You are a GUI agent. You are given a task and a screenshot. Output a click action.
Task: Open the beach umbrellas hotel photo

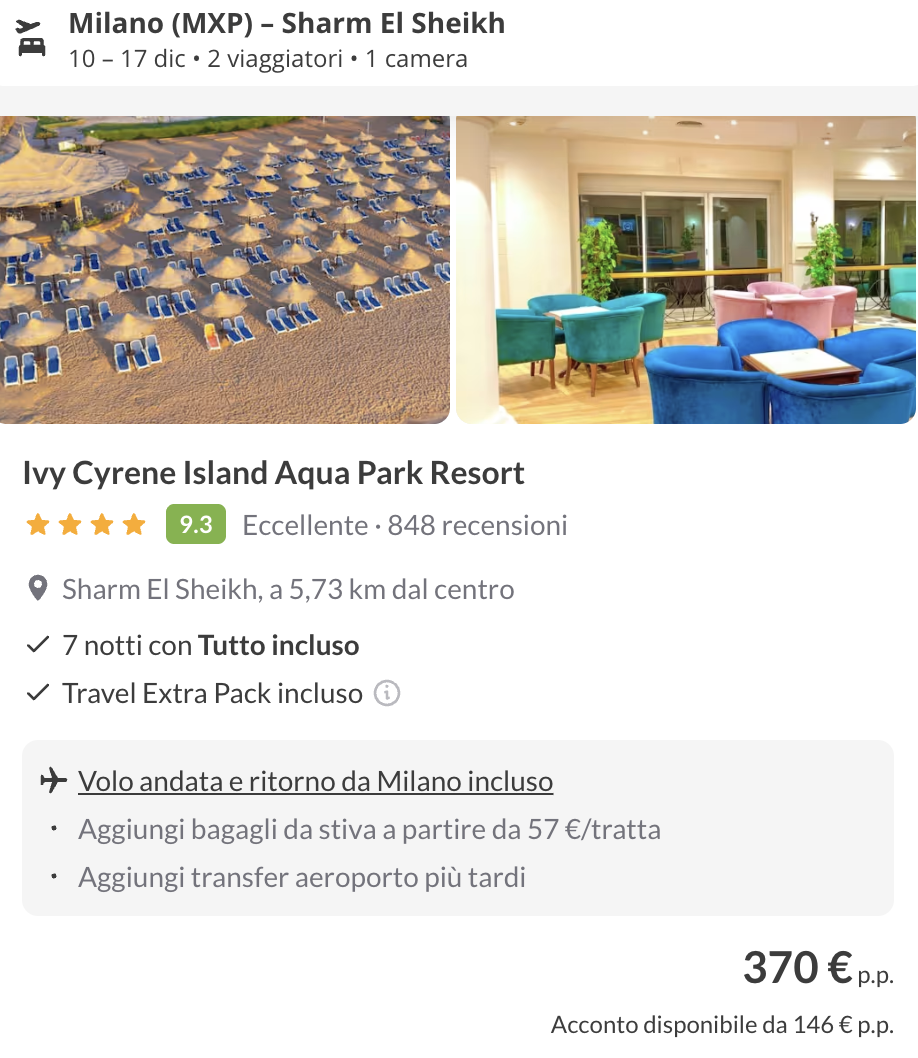click(x=225, y=268)
